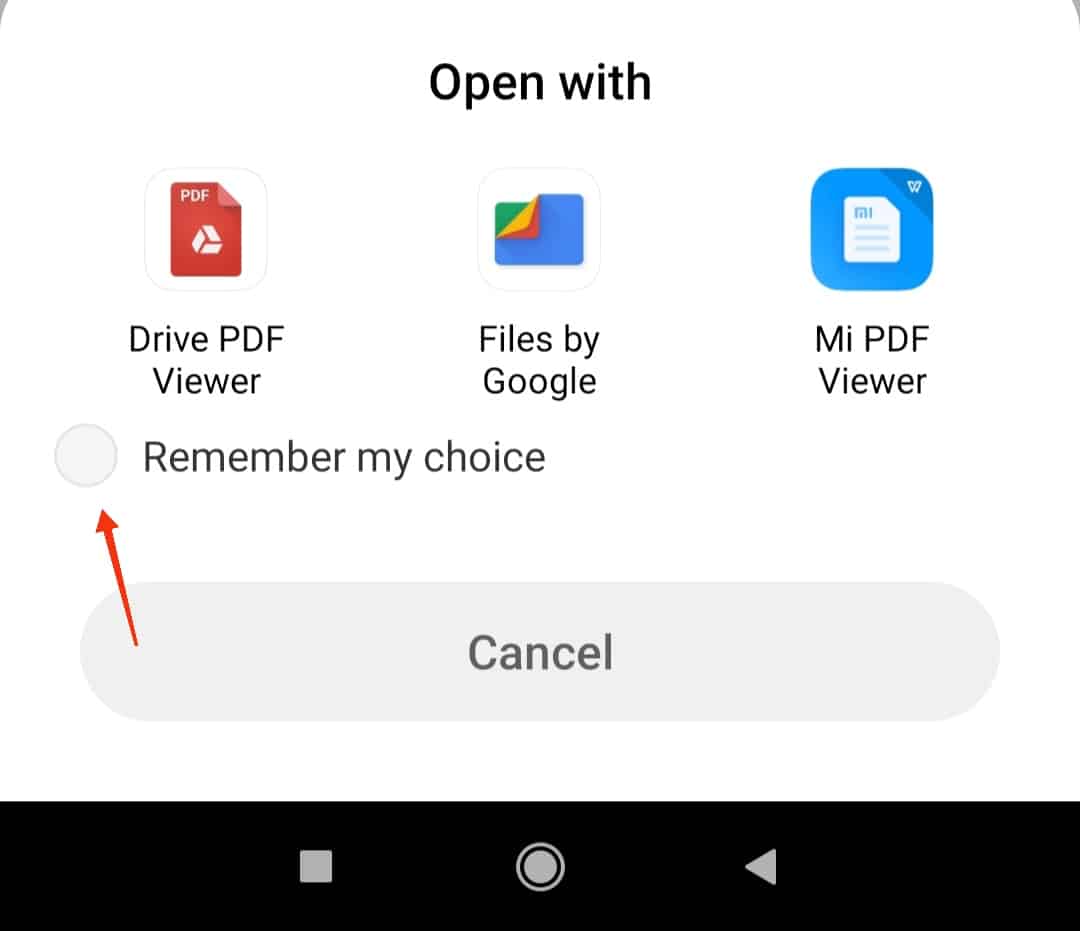Image resolution: width=1080 pixels, height=931 pixels.
Task: Enable Remember my choice
Action: (86, 456)
